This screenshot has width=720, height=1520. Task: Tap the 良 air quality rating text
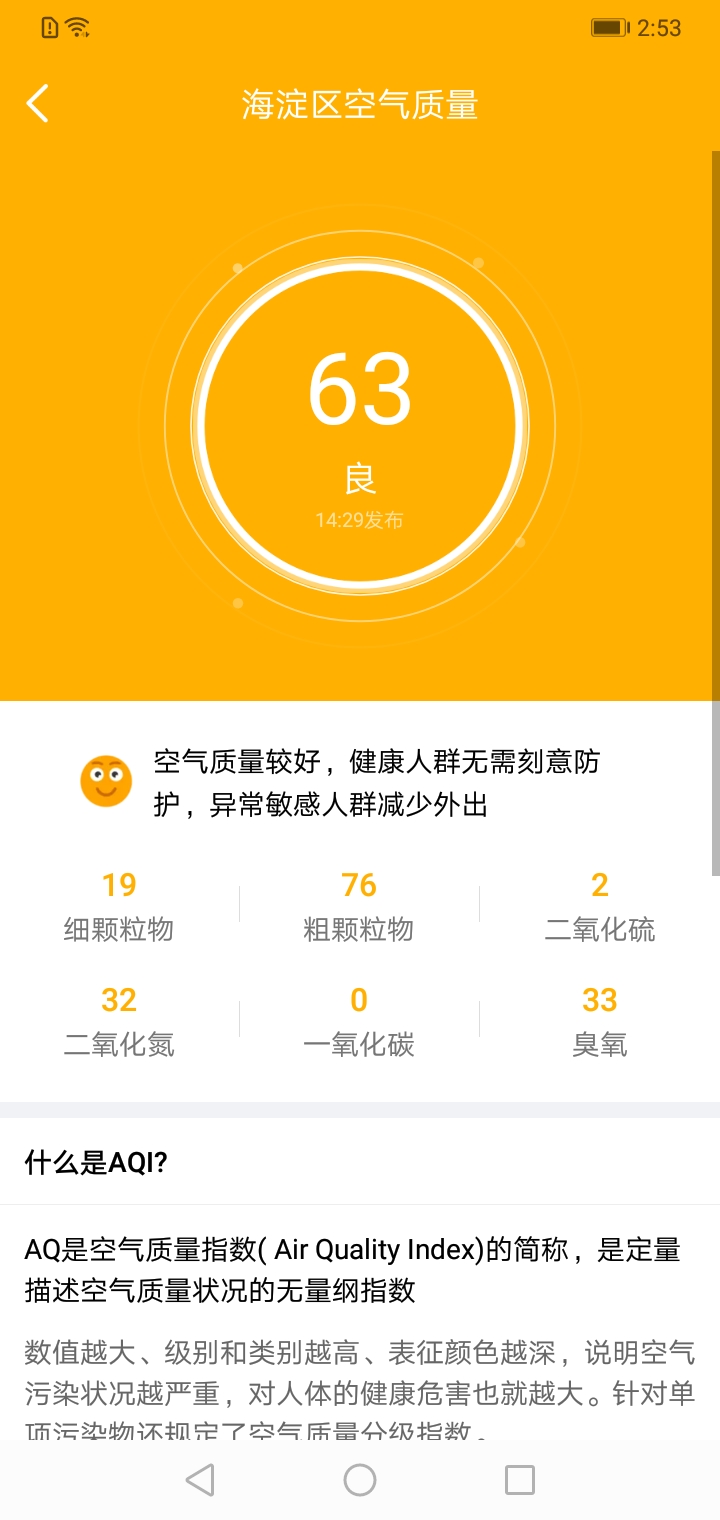click(x=360, y=480)
